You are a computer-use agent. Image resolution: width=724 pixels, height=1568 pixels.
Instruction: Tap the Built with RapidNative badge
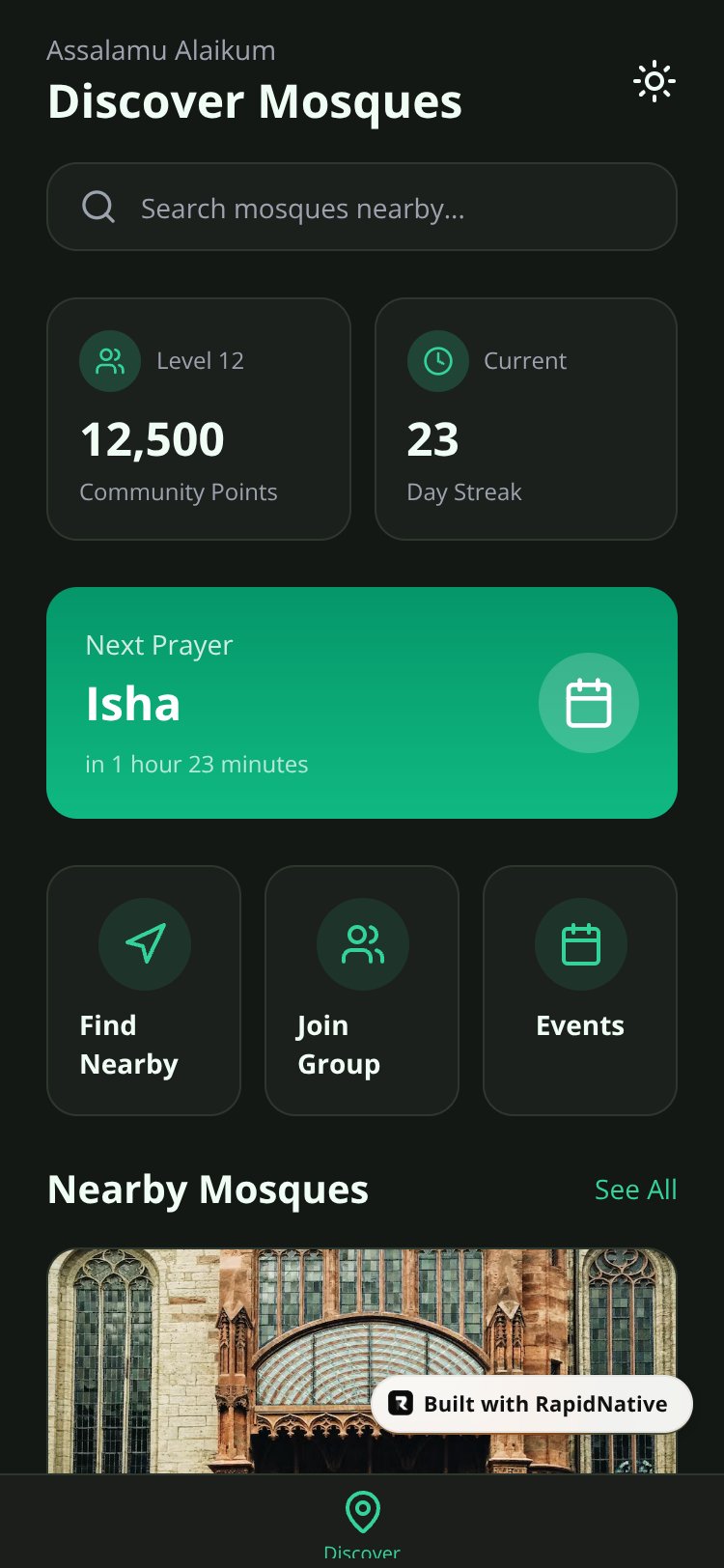(532, 1404)
